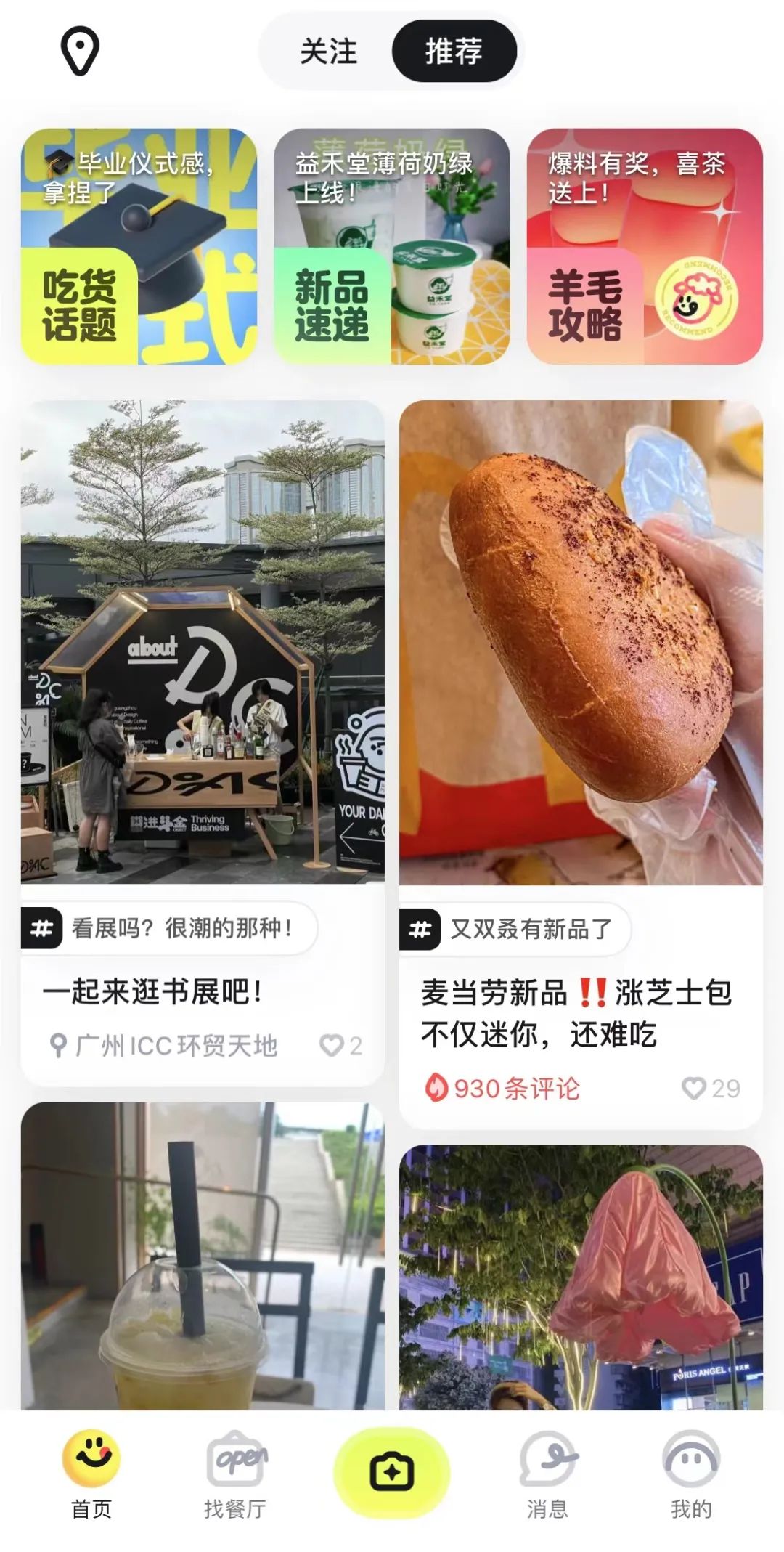Switch to the 推荐 tab
The image size is (784, 1552).
coord(455,51)
